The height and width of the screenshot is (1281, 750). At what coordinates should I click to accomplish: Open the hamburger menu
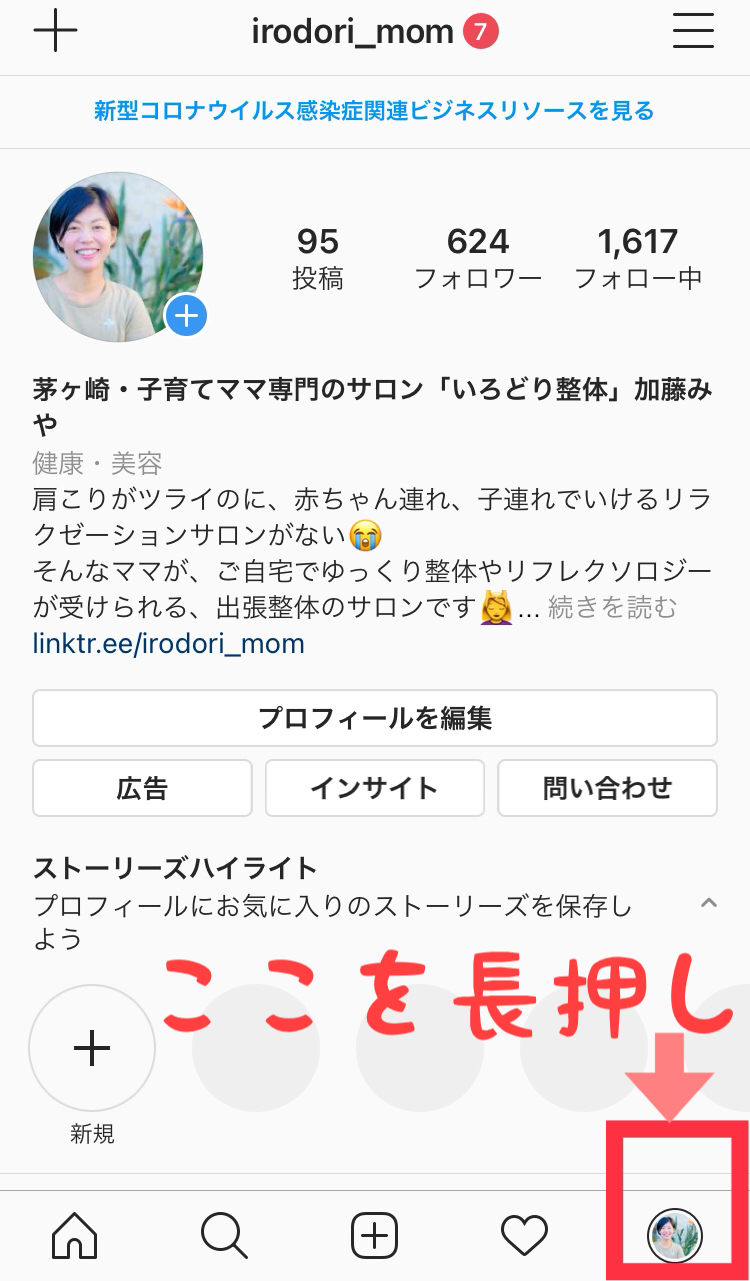tap(693, 32)
